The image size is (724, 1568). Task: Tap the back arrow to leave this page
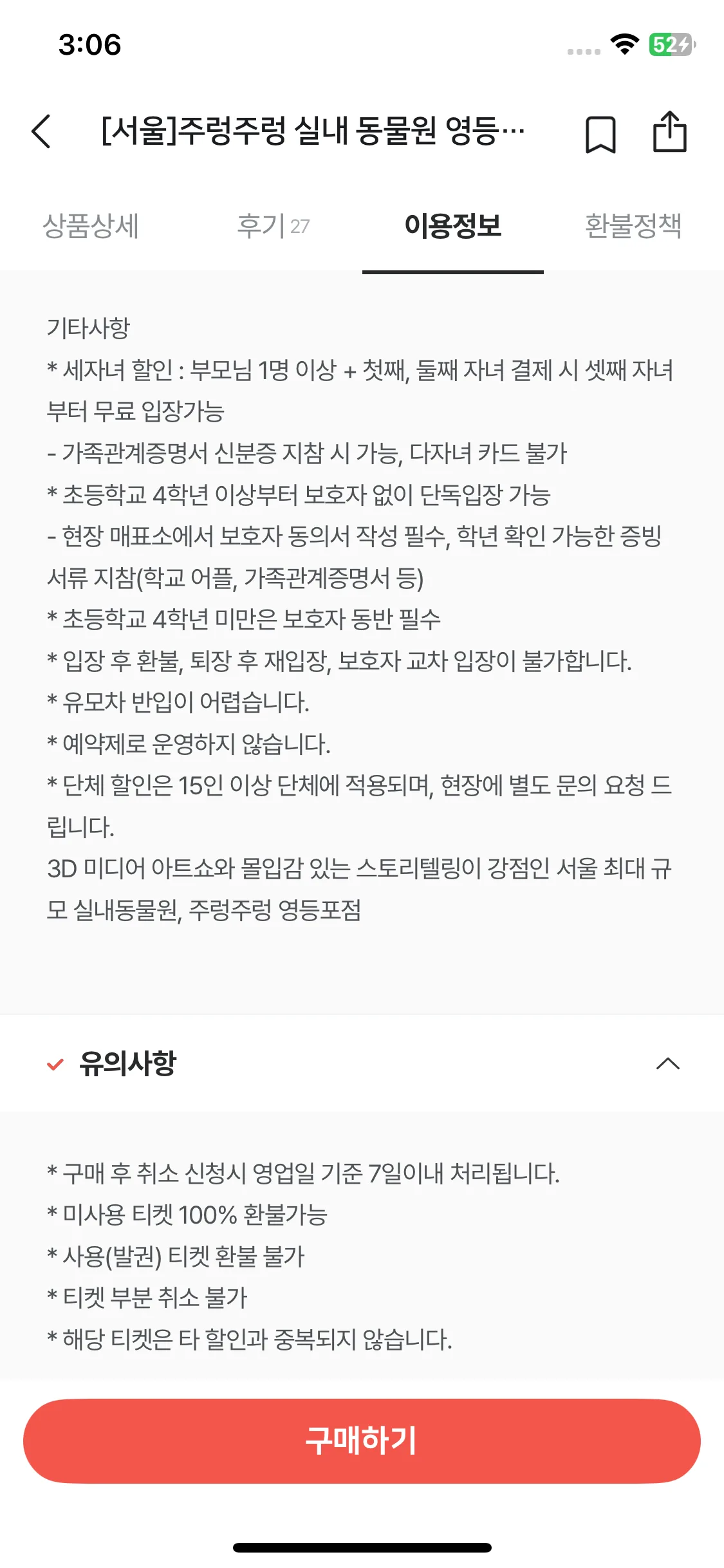pos(41,131)
